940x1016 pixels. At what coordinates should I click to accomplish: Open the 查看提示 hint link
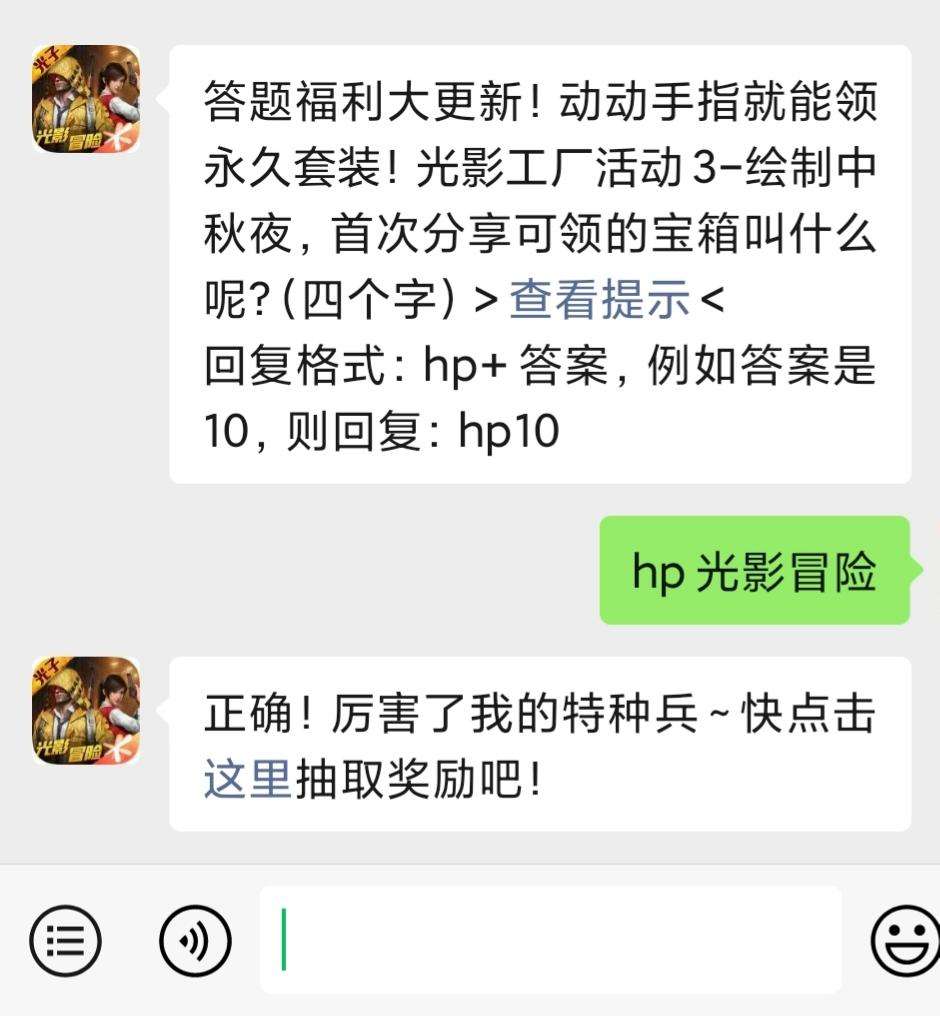coord(600,299)
